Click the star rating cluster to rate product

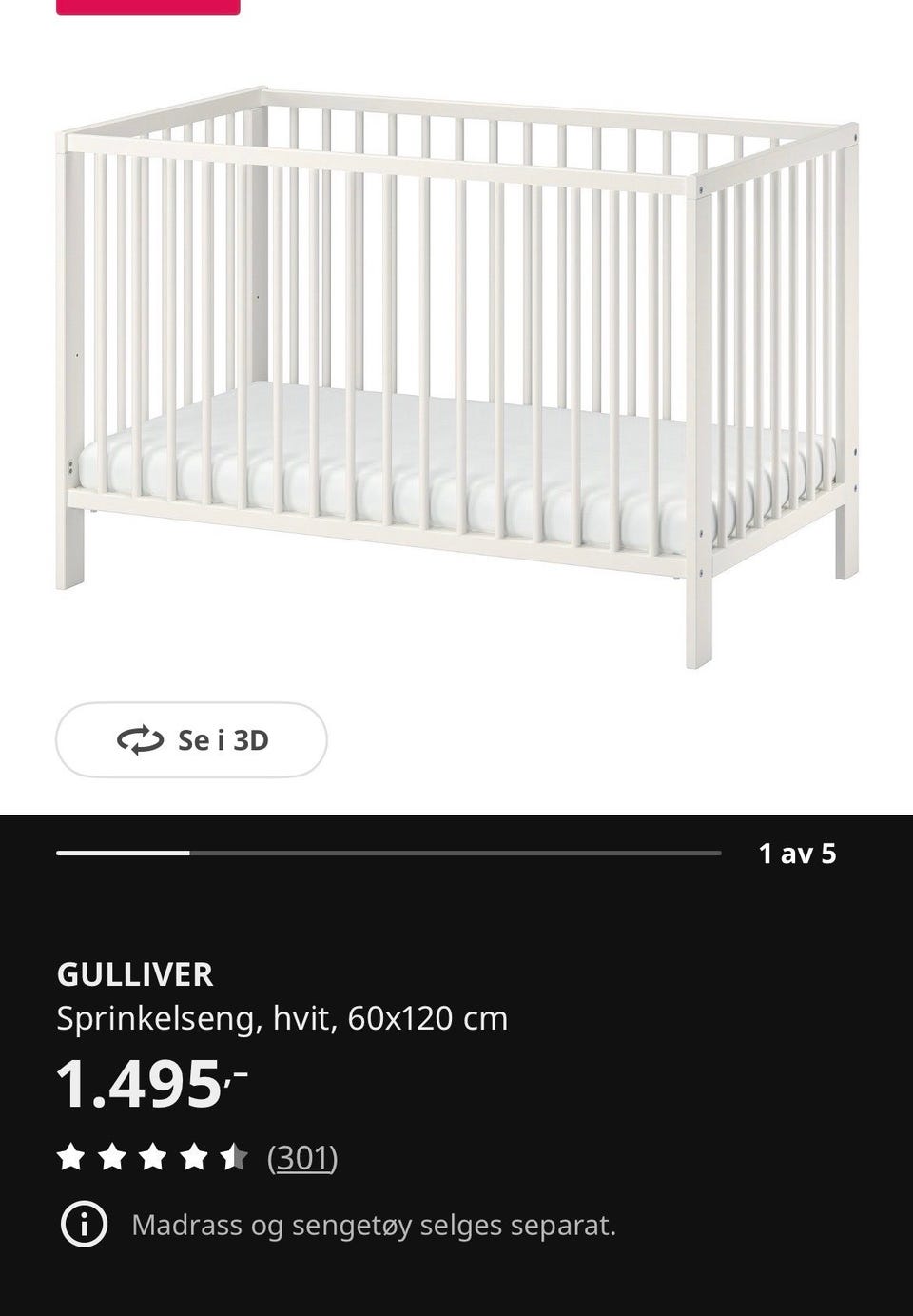pos(152,1159)
